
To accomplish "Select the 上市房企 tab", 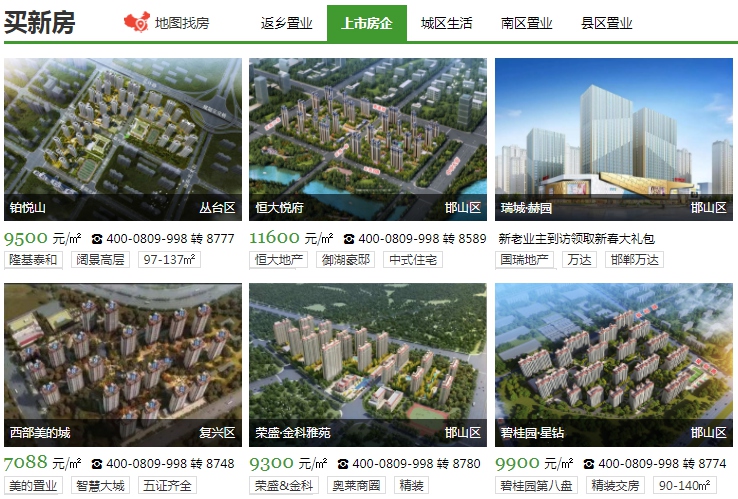I will (x=367, y=23).
